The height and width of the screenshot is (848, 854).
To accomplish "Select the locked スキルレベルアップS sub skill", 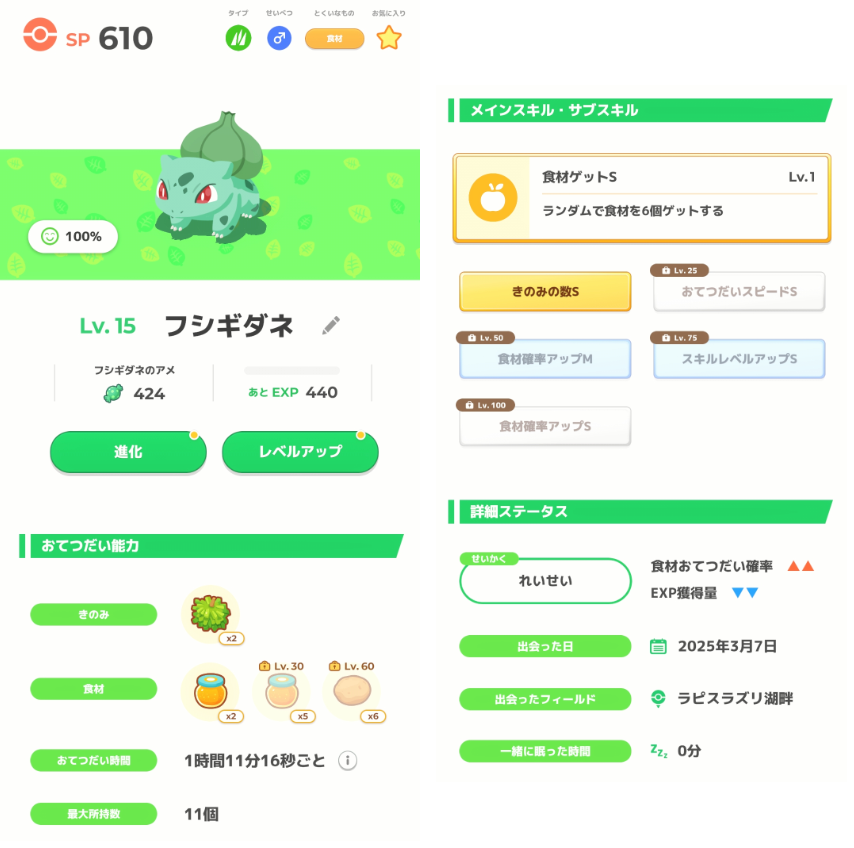I will pos(739,359).
